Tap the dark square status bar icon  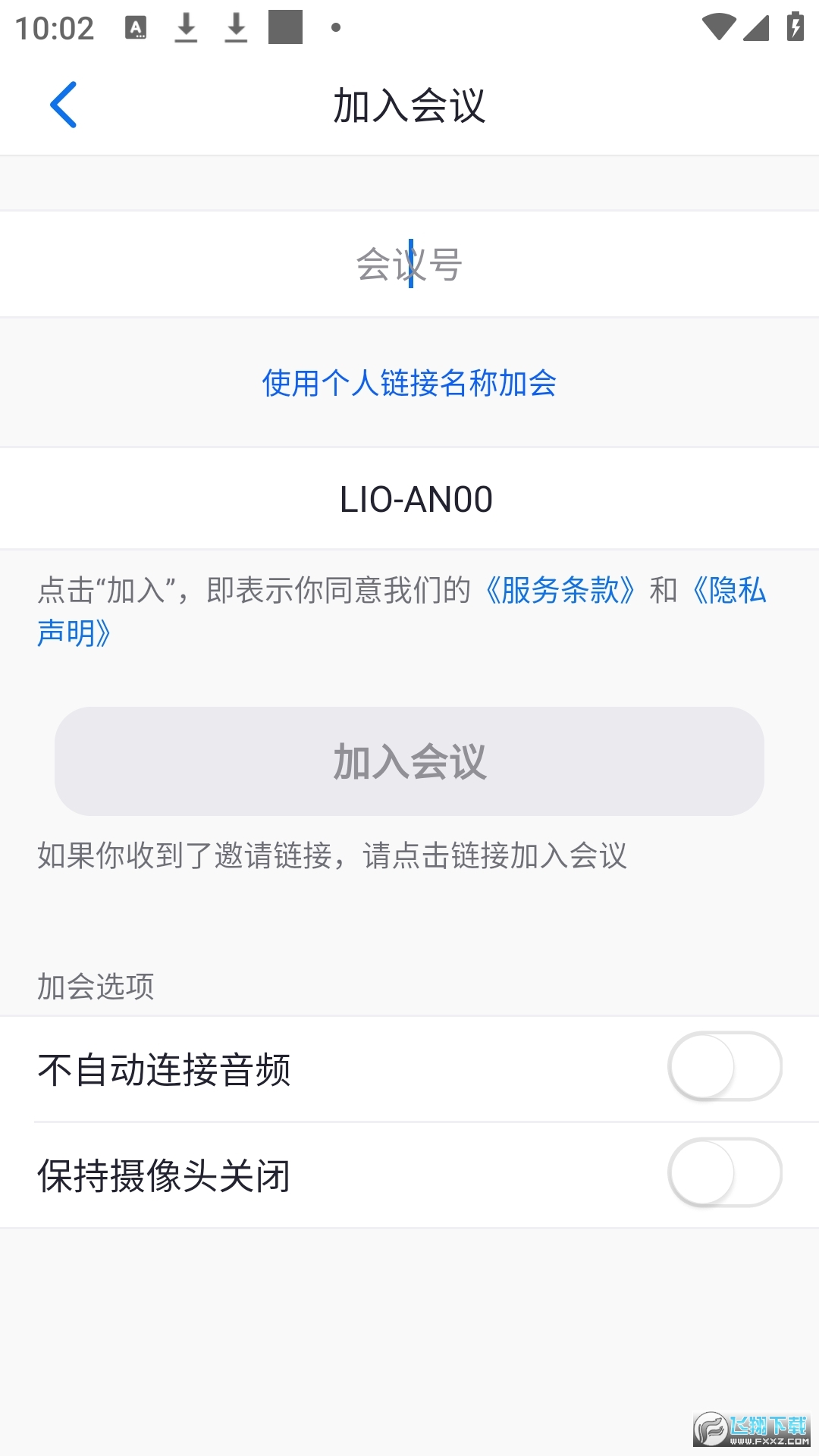[x=284, y=27]
